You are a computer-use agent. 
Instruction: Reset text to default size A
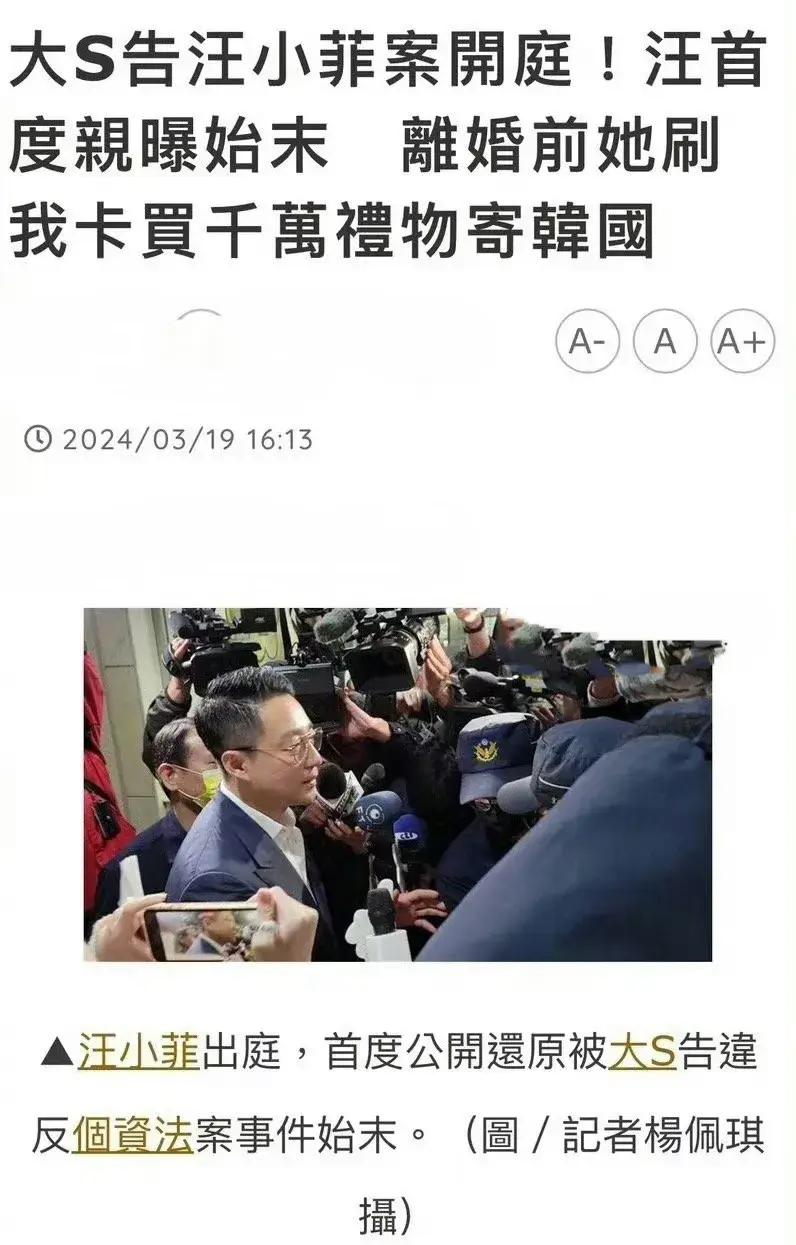point(665,342)
